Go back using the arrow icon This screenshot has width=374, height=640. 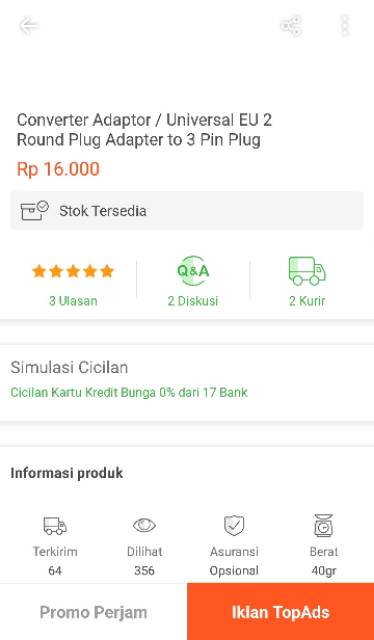(29, 26)
